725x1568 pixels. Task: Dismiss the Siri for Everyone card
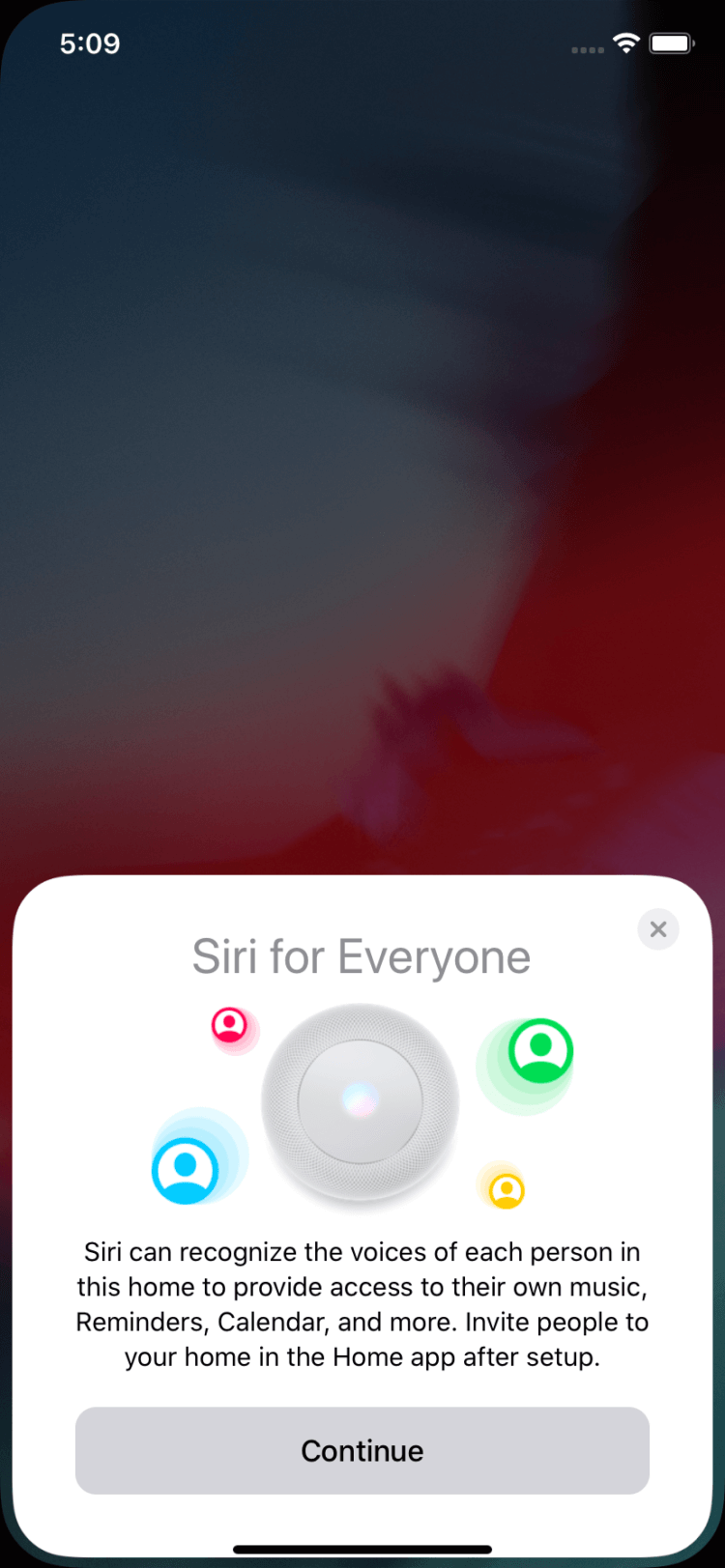tap(658, 928)
